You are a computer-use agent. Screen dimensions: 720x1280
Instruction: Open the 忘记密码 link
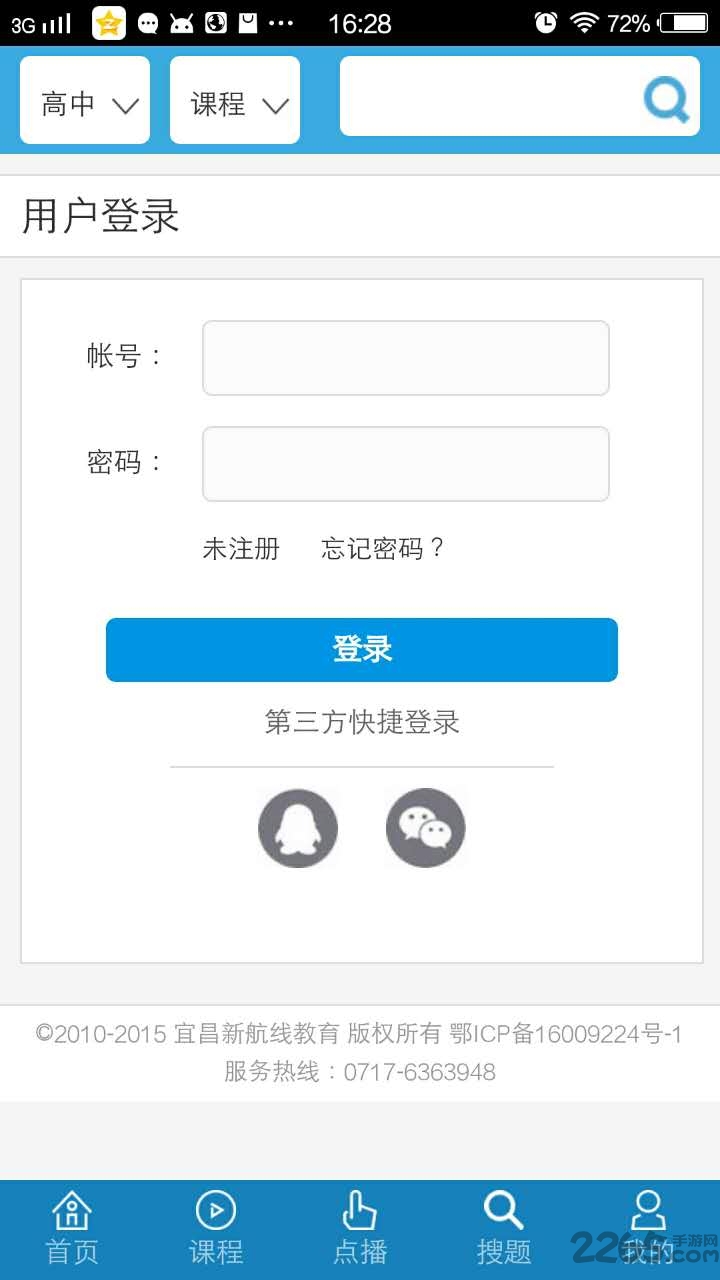click(382, 548)
